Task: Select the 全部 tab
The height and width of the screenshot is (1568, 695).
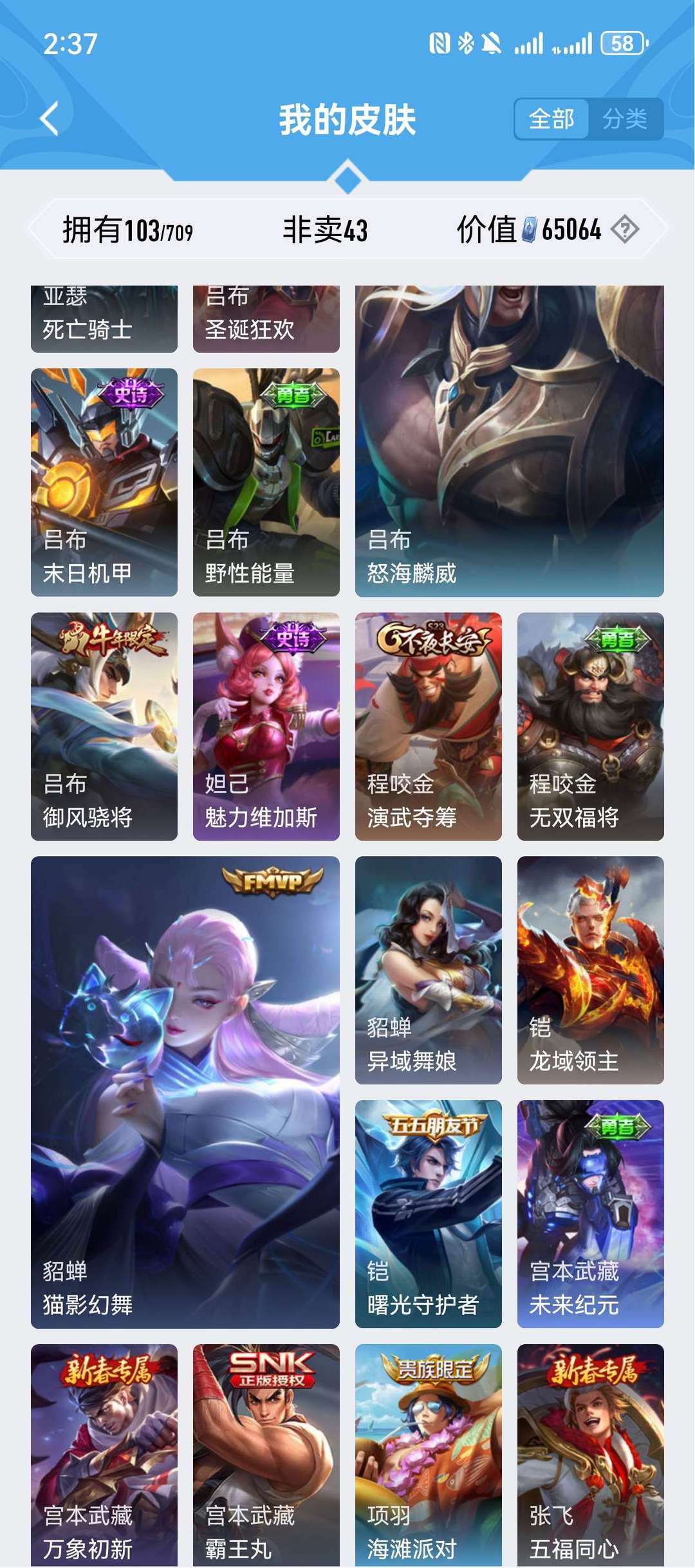Action: 551,119
